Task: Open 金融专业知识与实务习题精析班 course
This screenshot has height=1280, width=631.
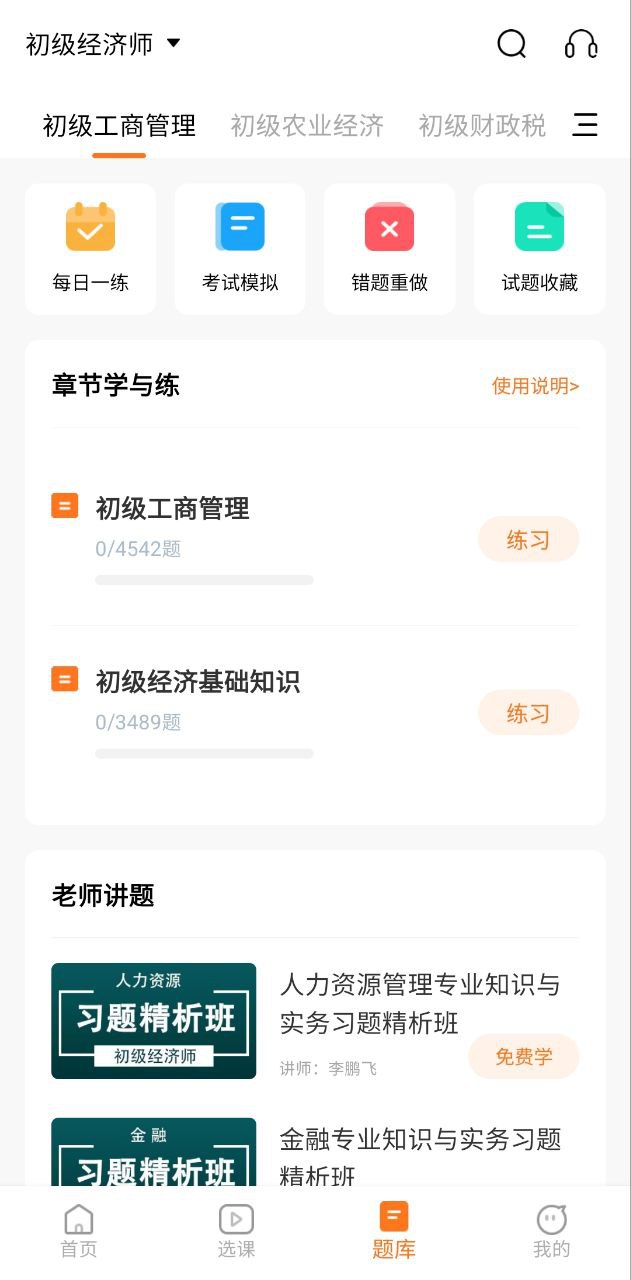Action: coord(420,1157)
